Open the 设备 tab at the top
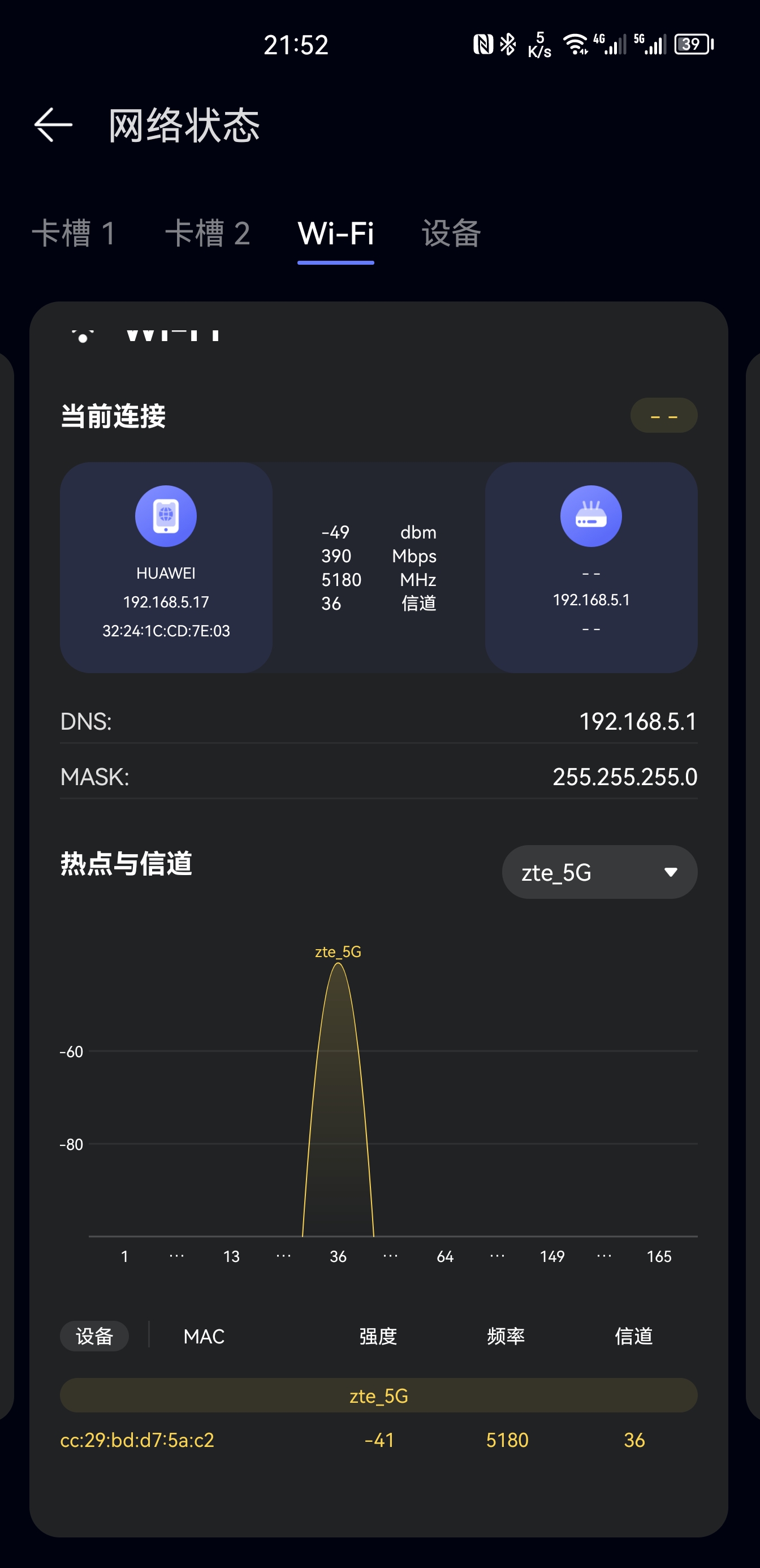 click(451, 233)
